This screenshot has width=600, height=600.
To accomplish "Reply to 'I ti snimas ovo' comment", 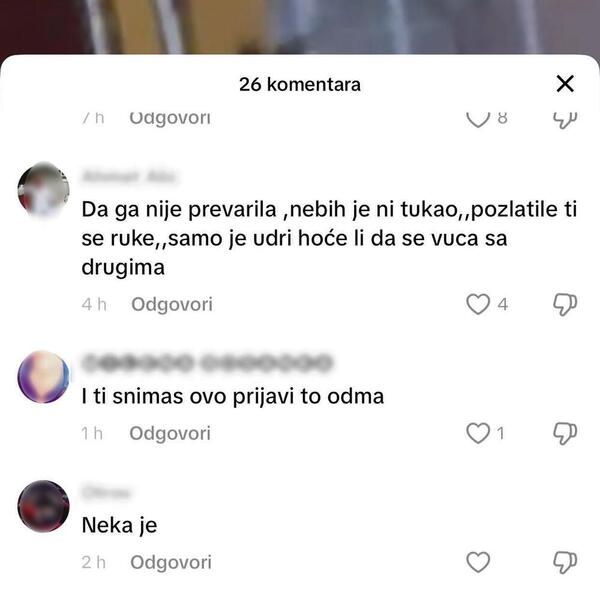I will 171,433.
